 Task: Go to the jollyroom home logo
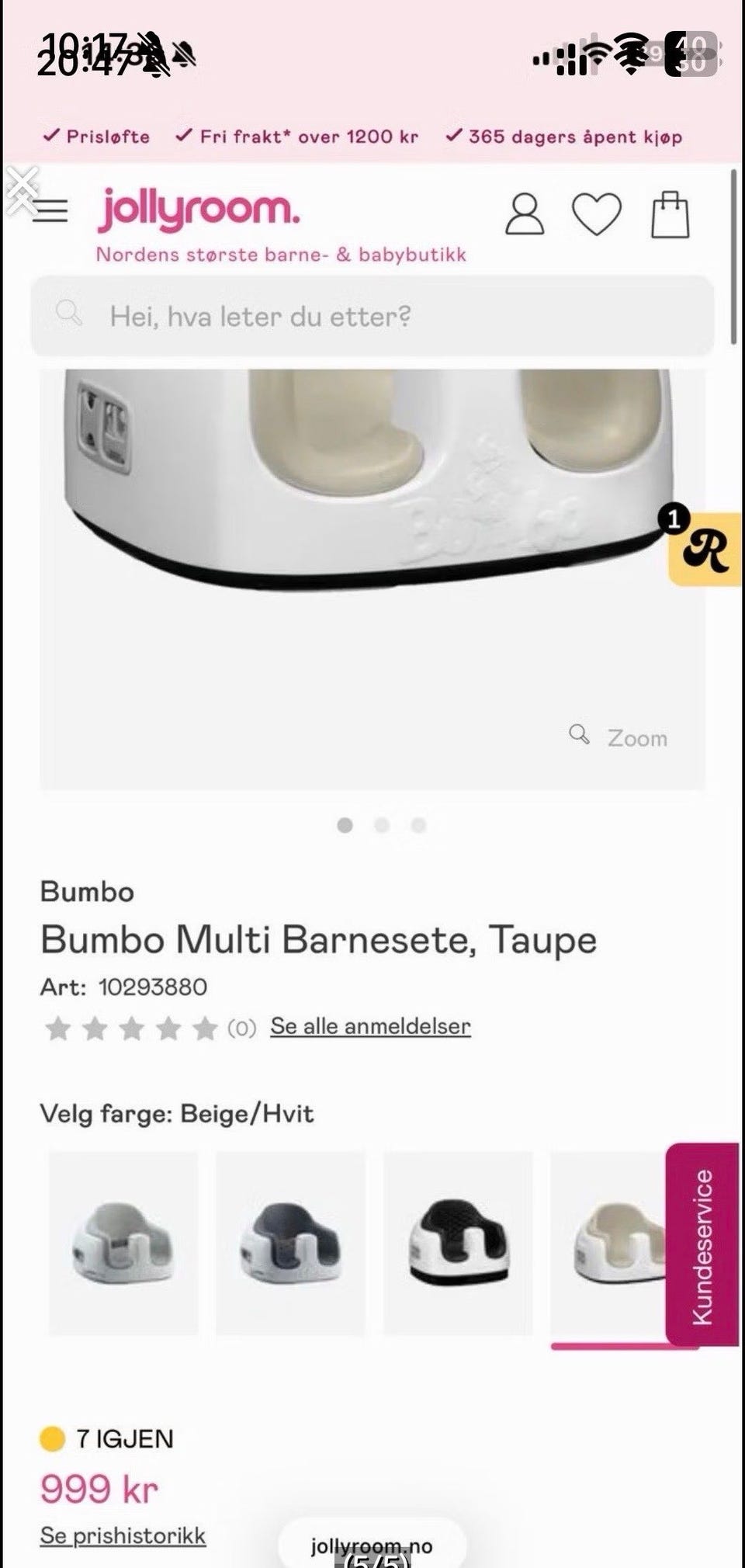[x=199, y=210]
